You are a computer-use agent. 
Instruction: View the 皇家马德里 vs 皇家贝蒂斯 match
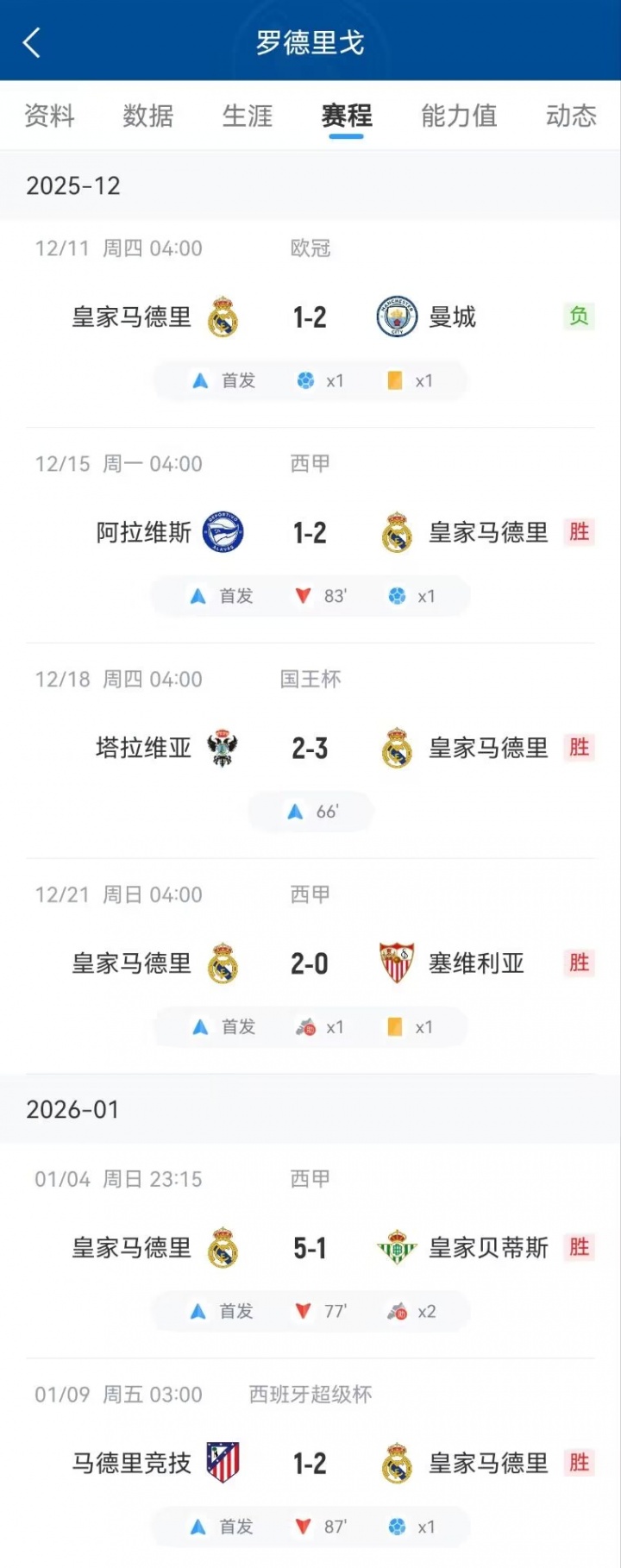(310, 1248)
